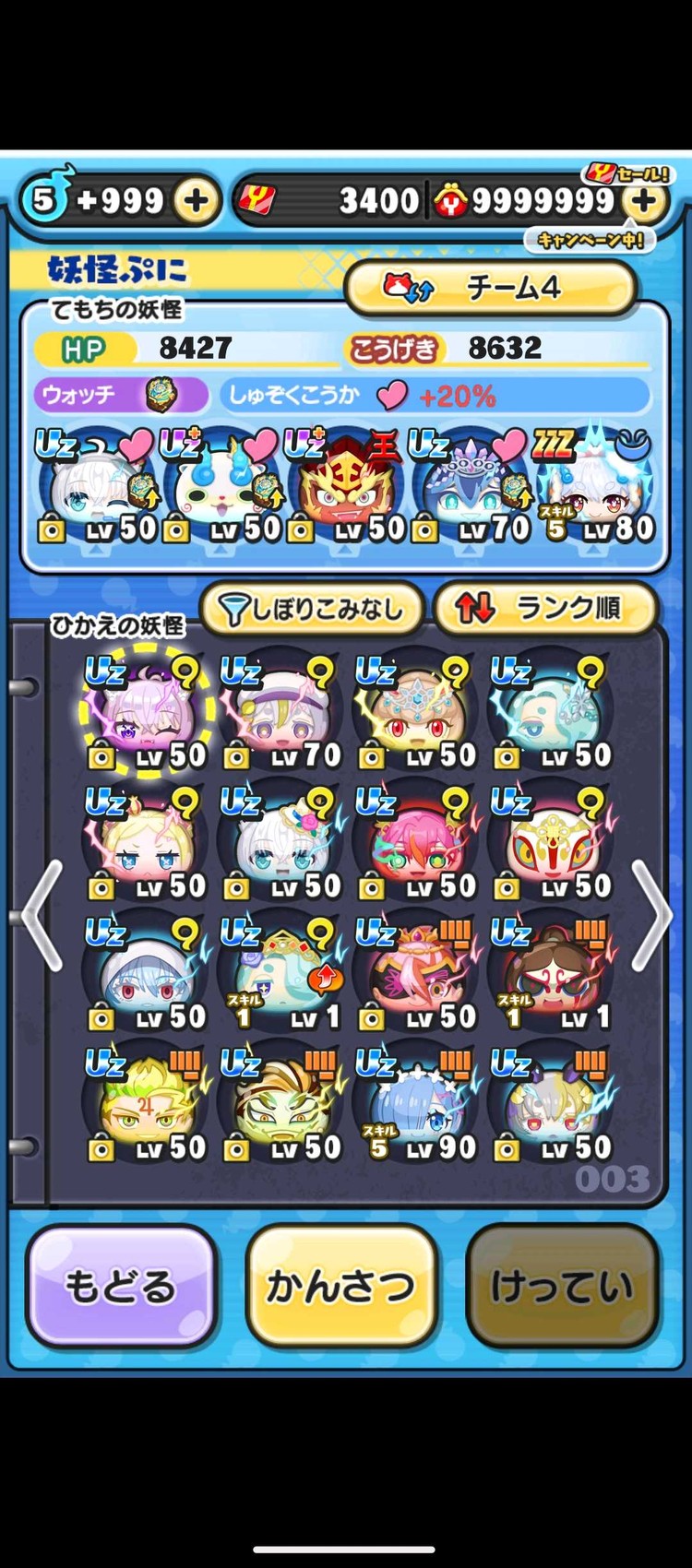Tap the + to buy more currency
Screen dimensions: 692x1568
coord(645,200)
